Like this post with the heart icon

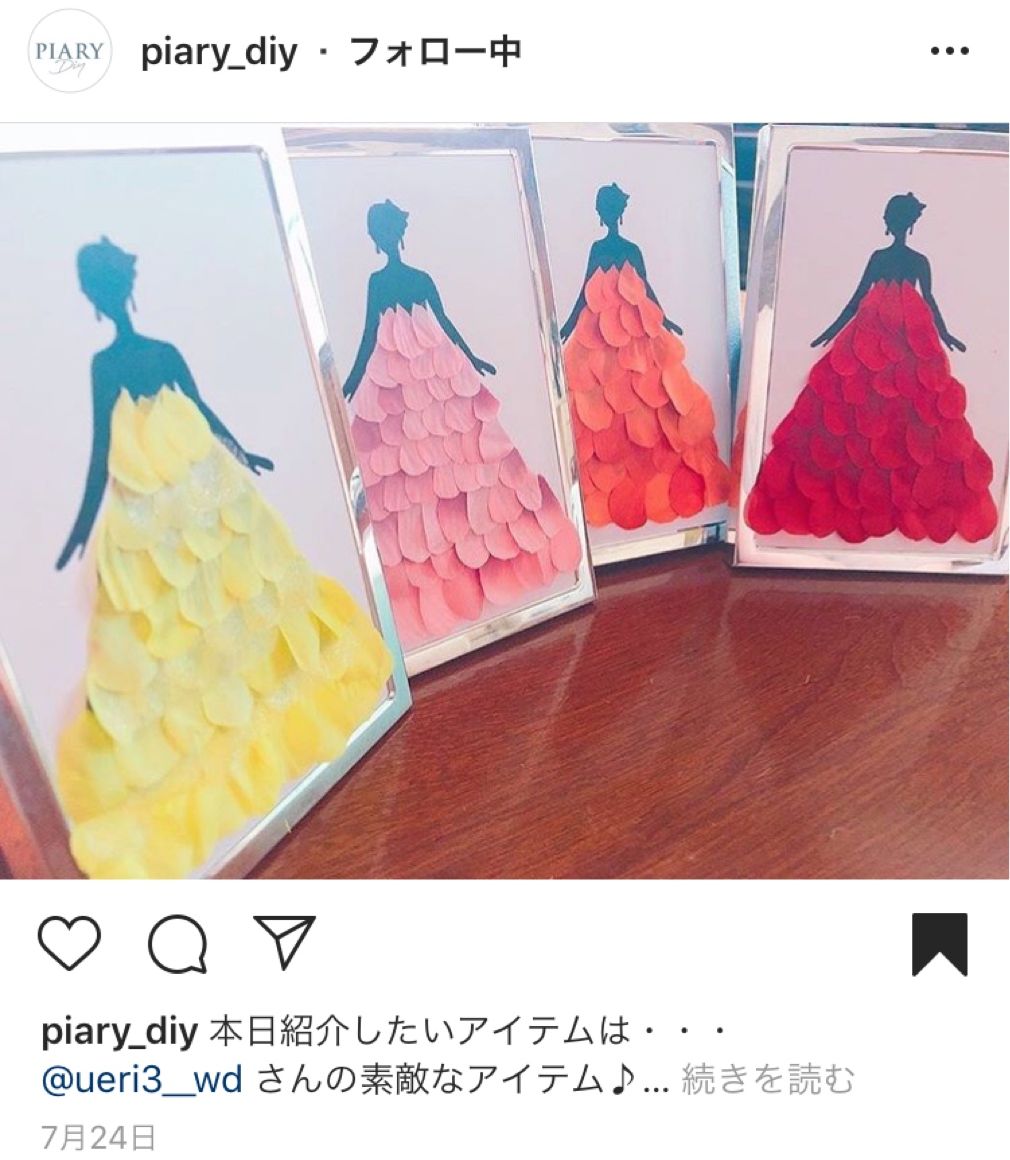pyautogui.click(x=70, y=943)
